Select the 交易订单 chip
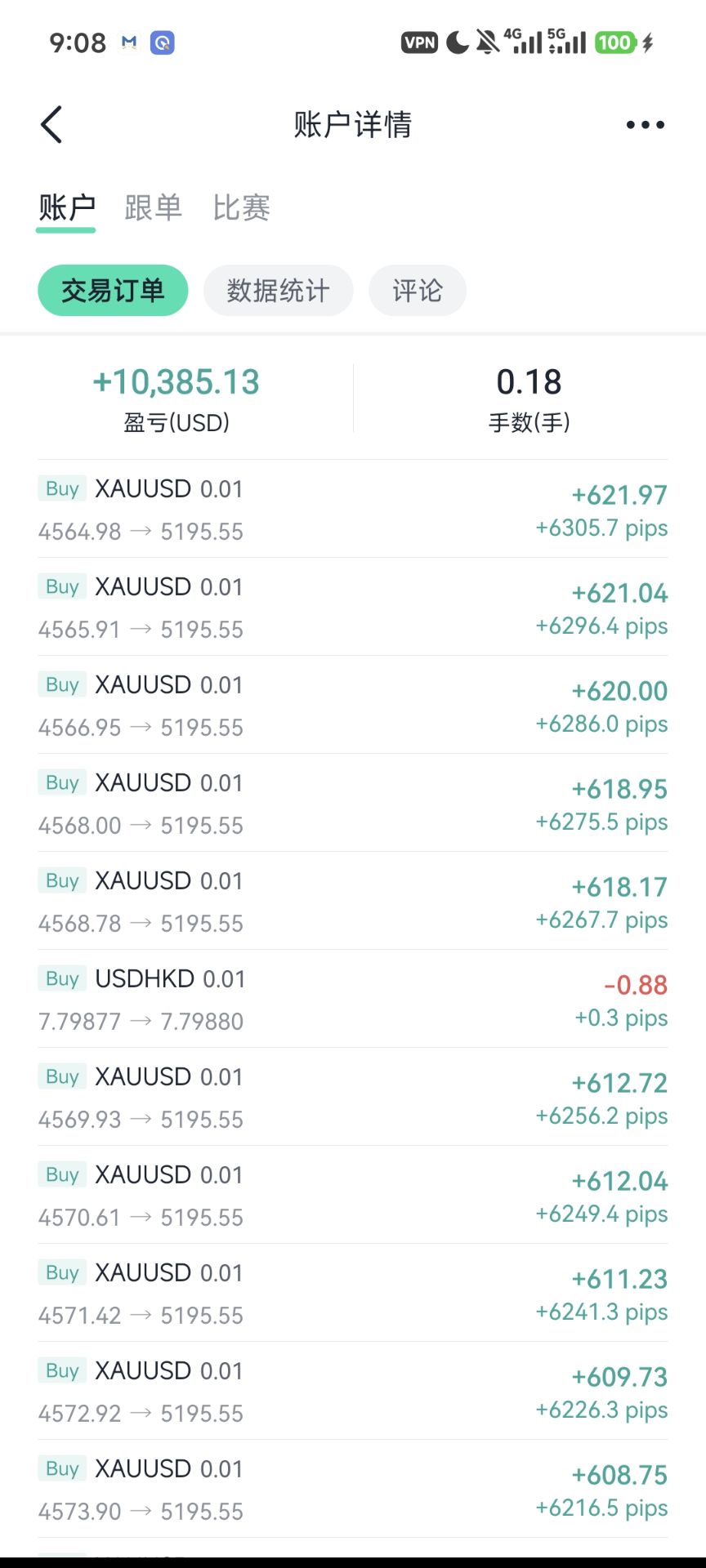The image size is (706, 1568). click(x=113, y=291)
